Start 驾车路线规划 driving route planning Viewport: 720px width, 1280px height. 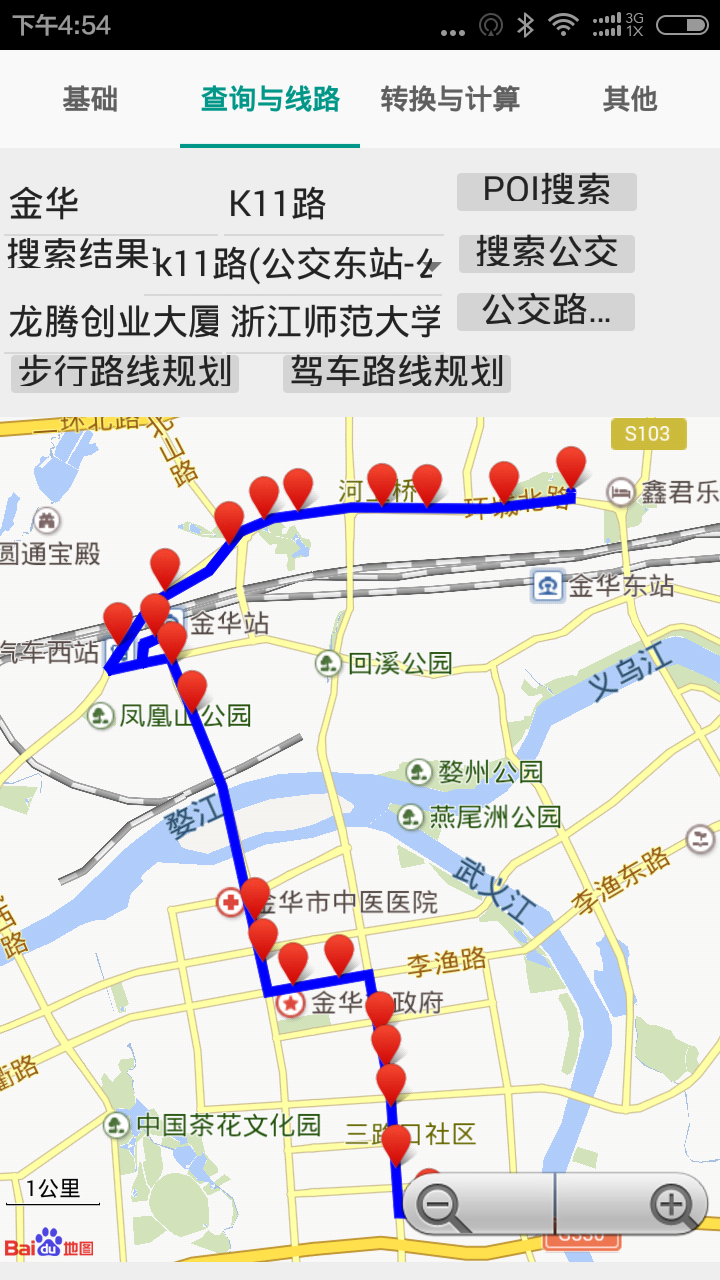397,373
